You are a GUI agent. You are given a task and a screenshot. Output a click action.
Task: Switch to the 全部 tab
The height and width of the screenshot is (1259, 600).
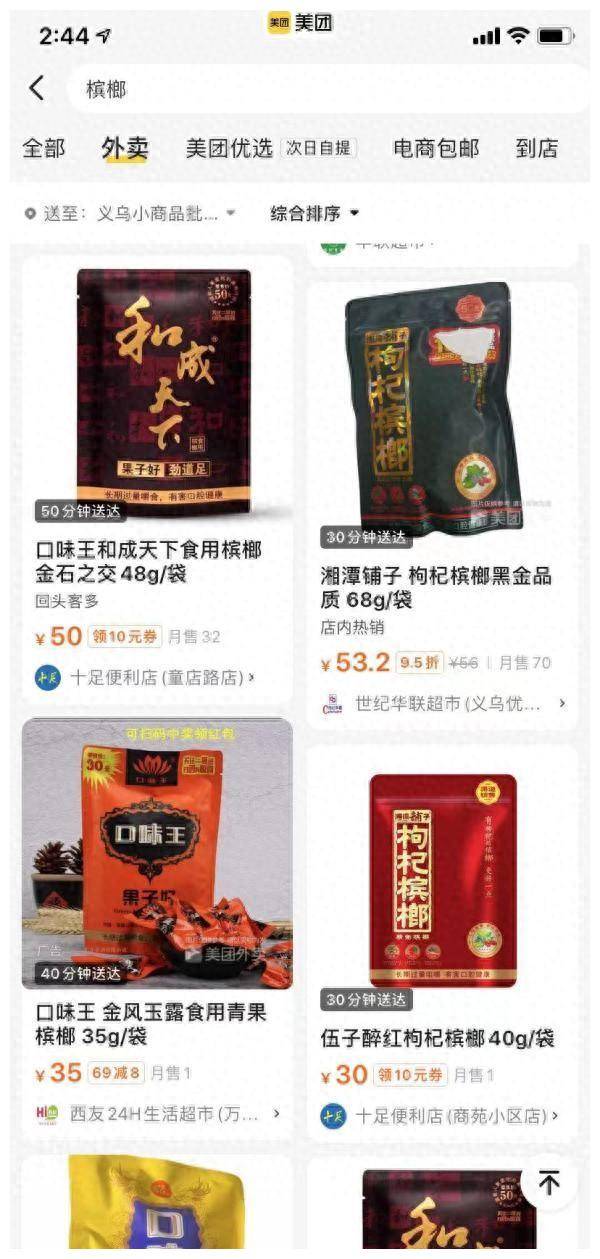(x=44, y=149)
